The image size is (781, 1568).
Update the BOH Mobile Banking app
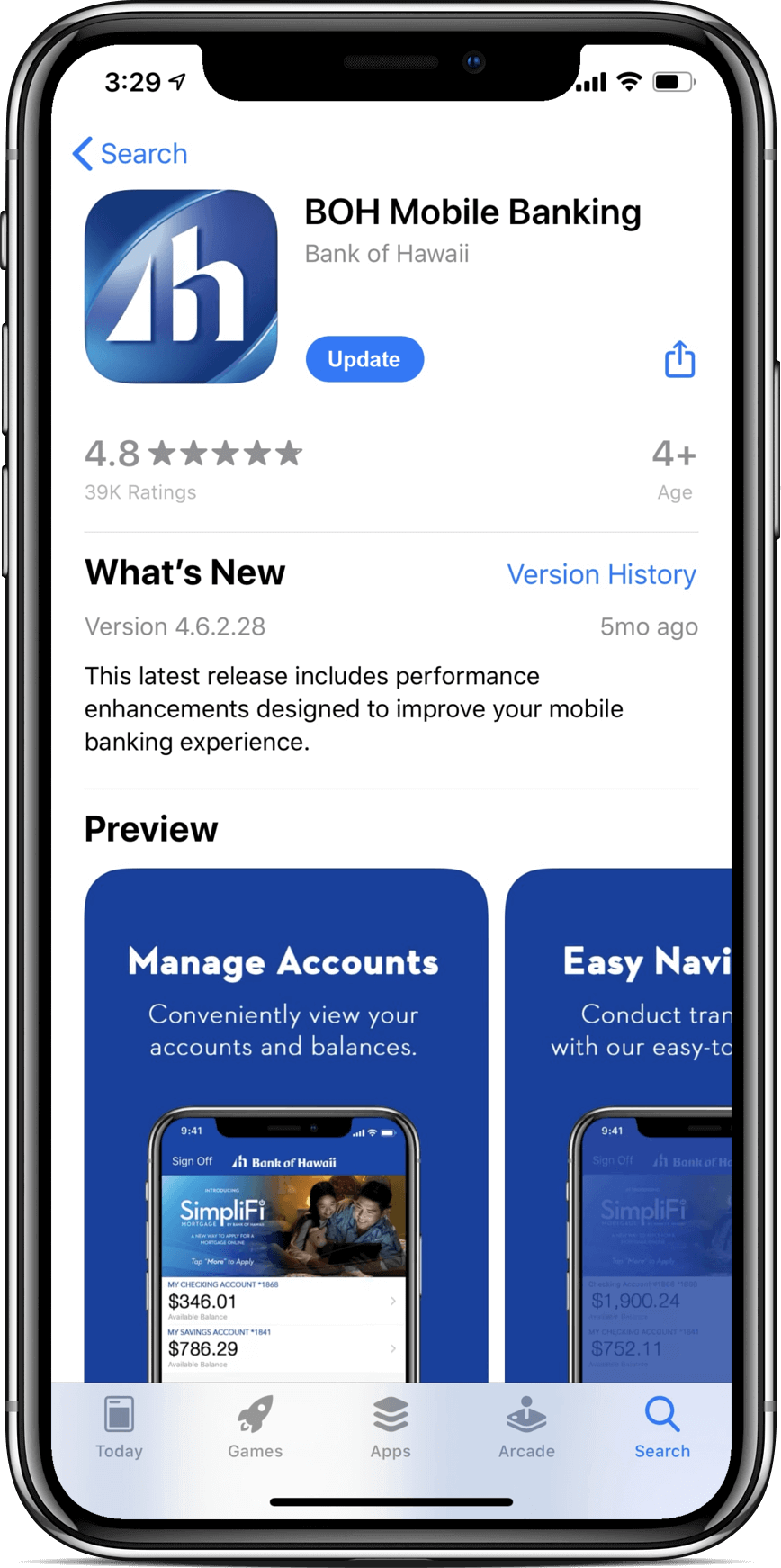tap(364, 359)
